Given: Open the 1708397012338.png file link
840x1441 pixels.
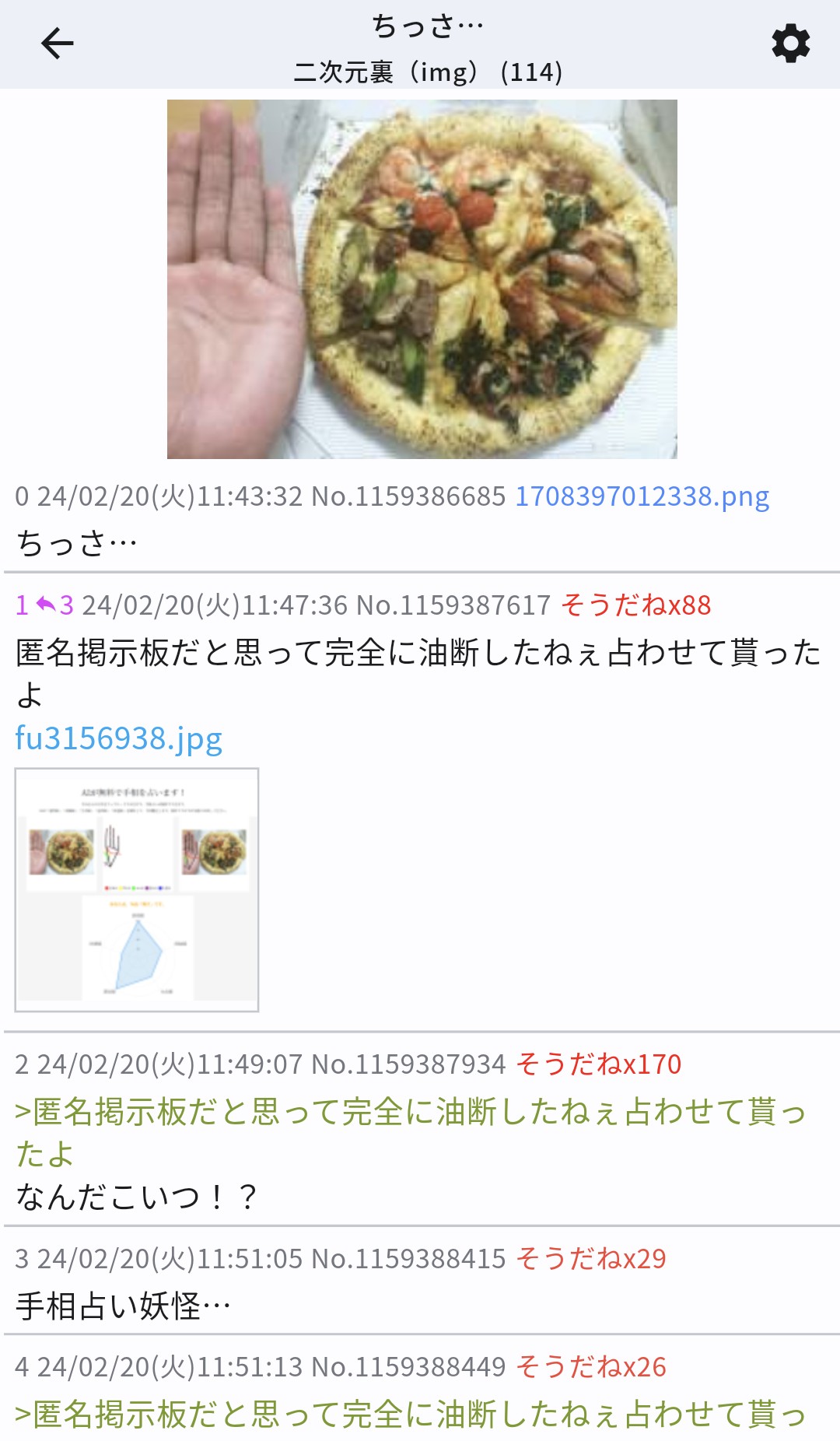Looking at the screenshot, I should coord(642,496).
